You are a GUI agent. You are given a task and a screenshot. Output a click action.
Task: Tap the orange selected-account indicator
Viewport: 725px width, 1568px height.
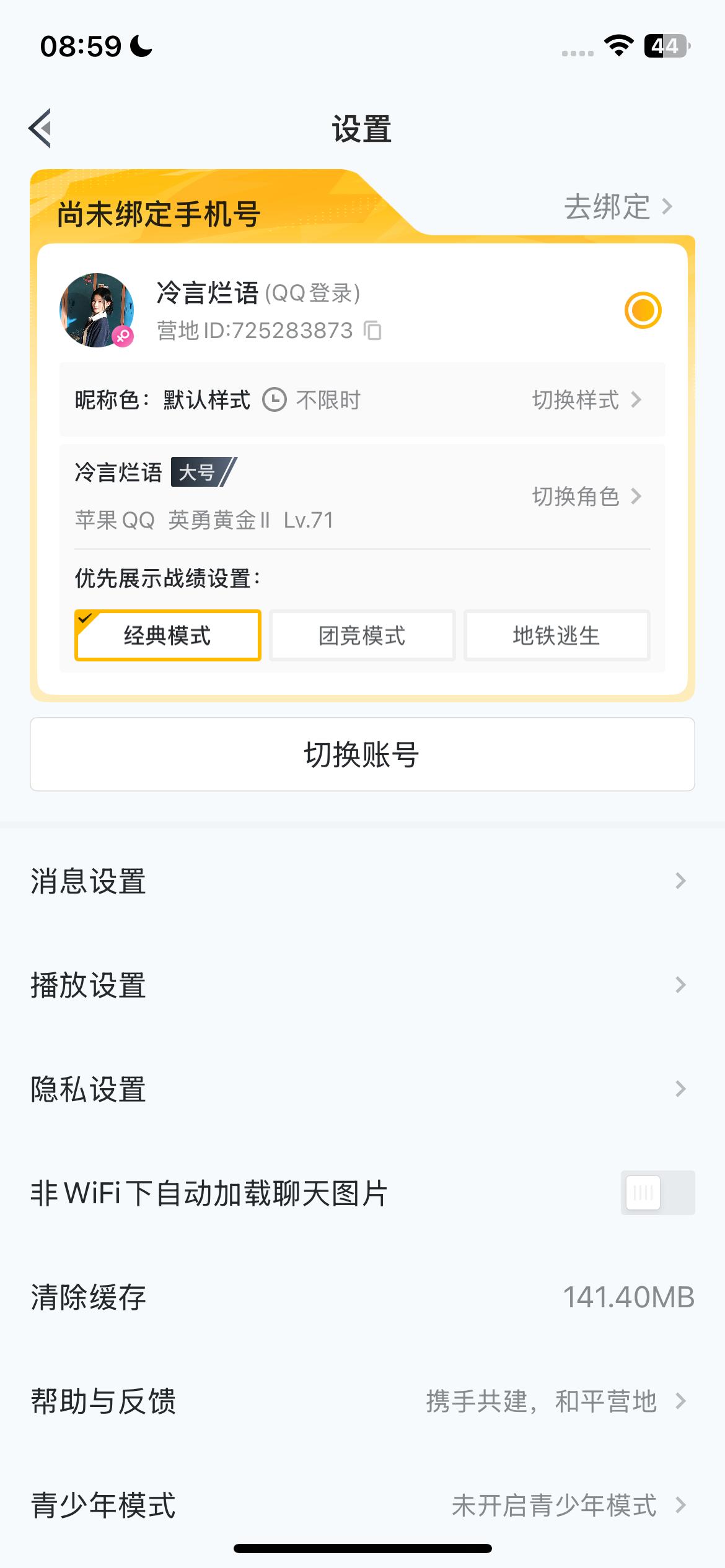click(642, 311)
